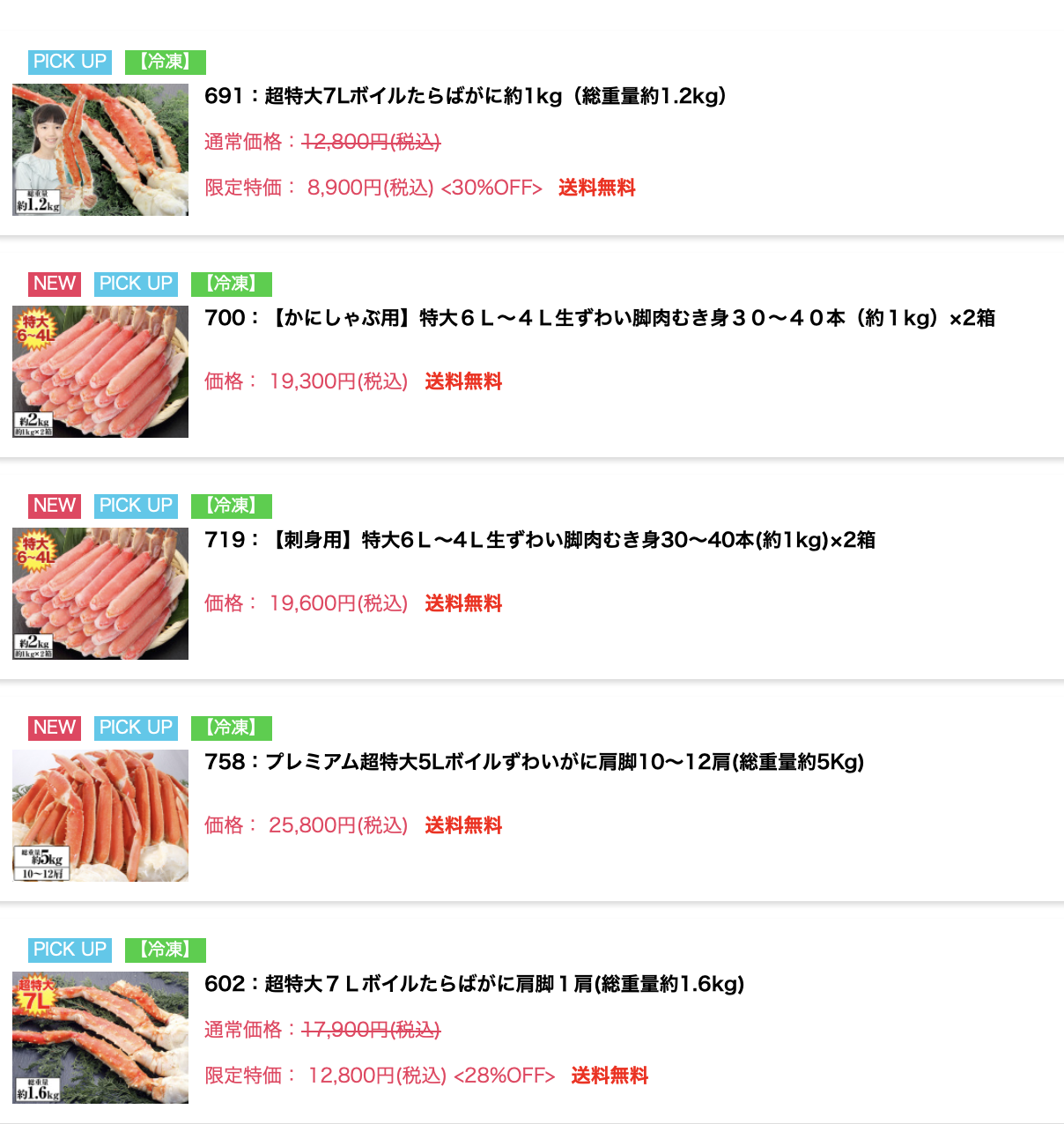The image size is (1064, 1124).
Task: Open product 602 king crab shoulder leg 1.6kg
Action: [474, 984]
